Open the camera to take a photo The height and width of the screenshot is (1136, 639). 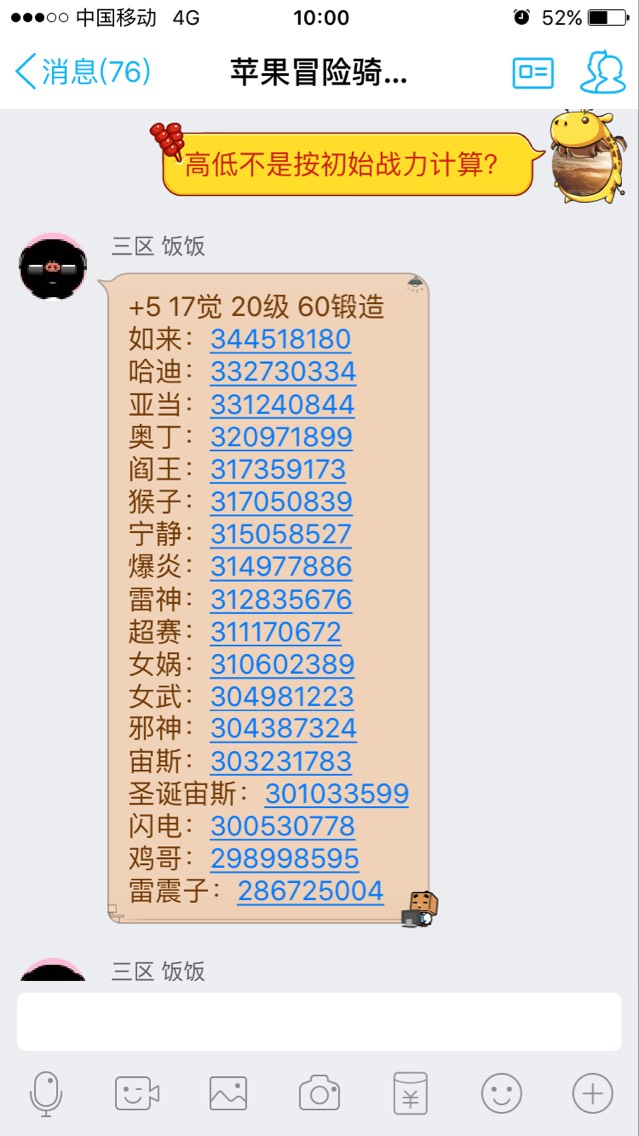click(320, 1093)
